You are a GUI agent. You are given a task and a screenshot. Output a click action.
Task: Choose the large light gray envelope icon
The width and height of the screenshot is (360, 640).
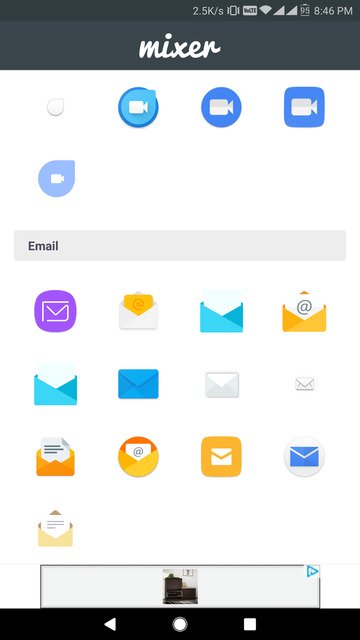coord(222,384)
